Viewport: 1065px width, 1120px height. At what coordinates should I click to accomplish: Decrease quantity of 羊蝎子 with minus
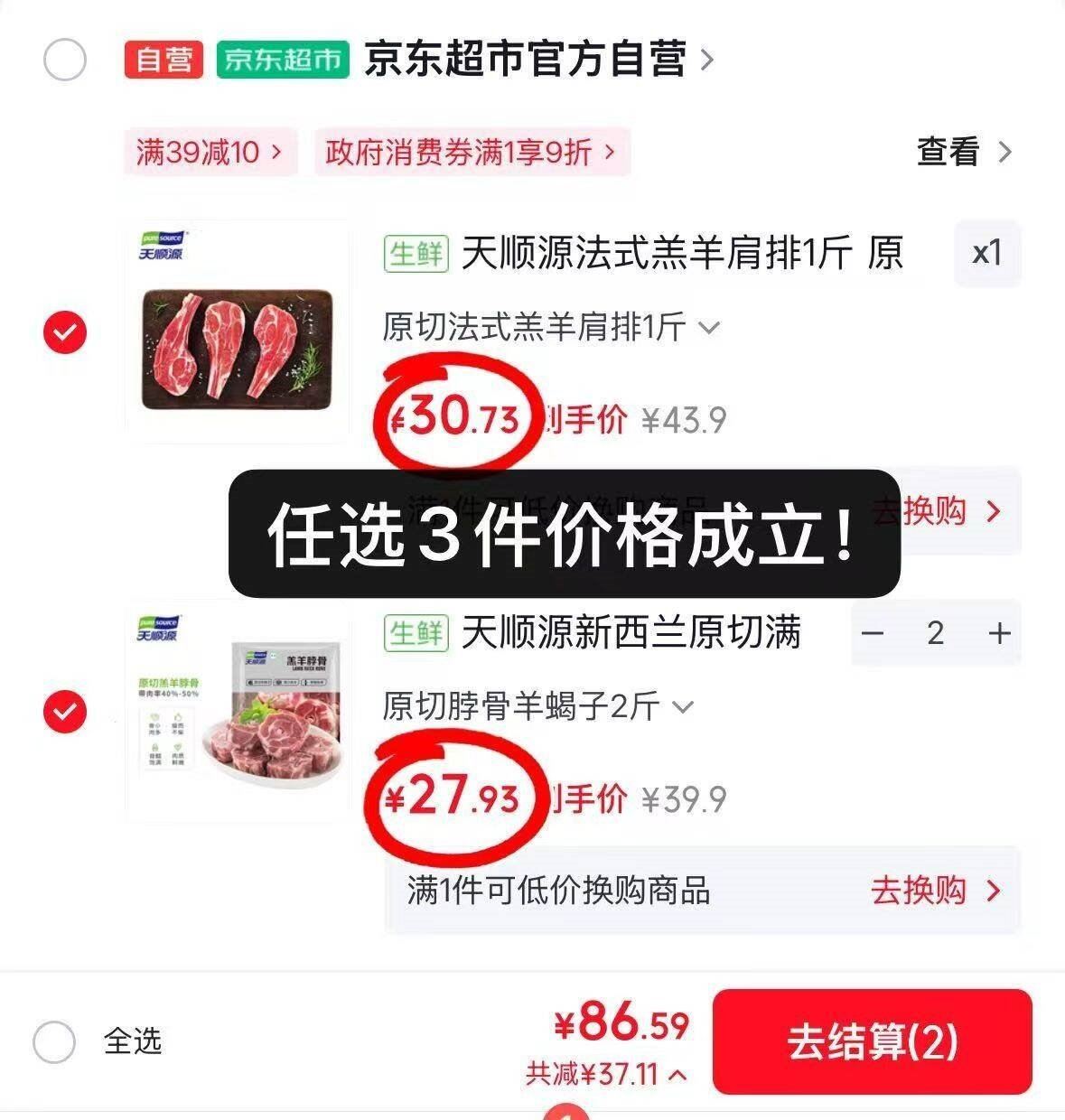(x=873, y=633)
